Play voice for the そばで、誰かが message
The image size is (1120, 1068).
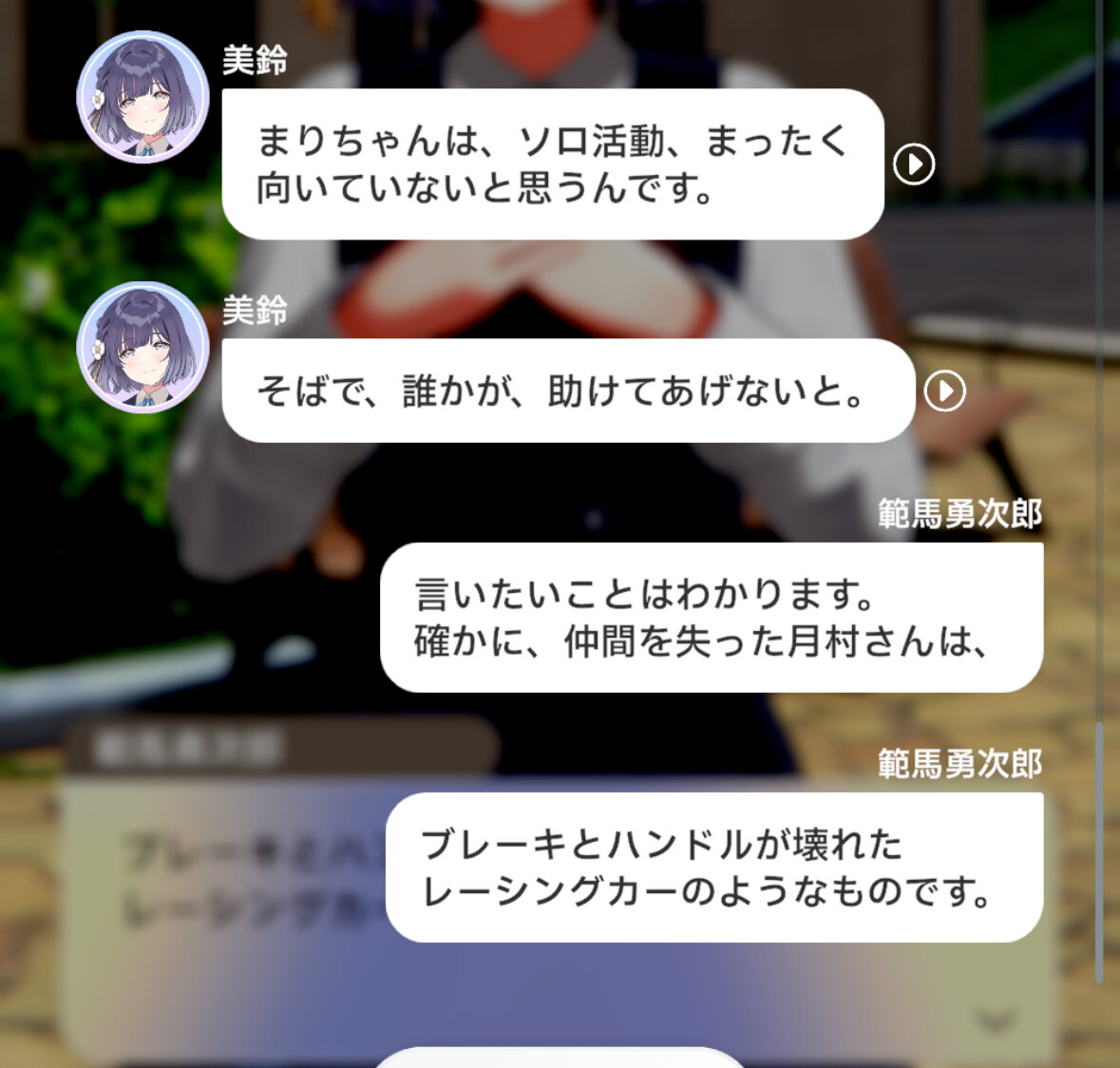[944, 391]
